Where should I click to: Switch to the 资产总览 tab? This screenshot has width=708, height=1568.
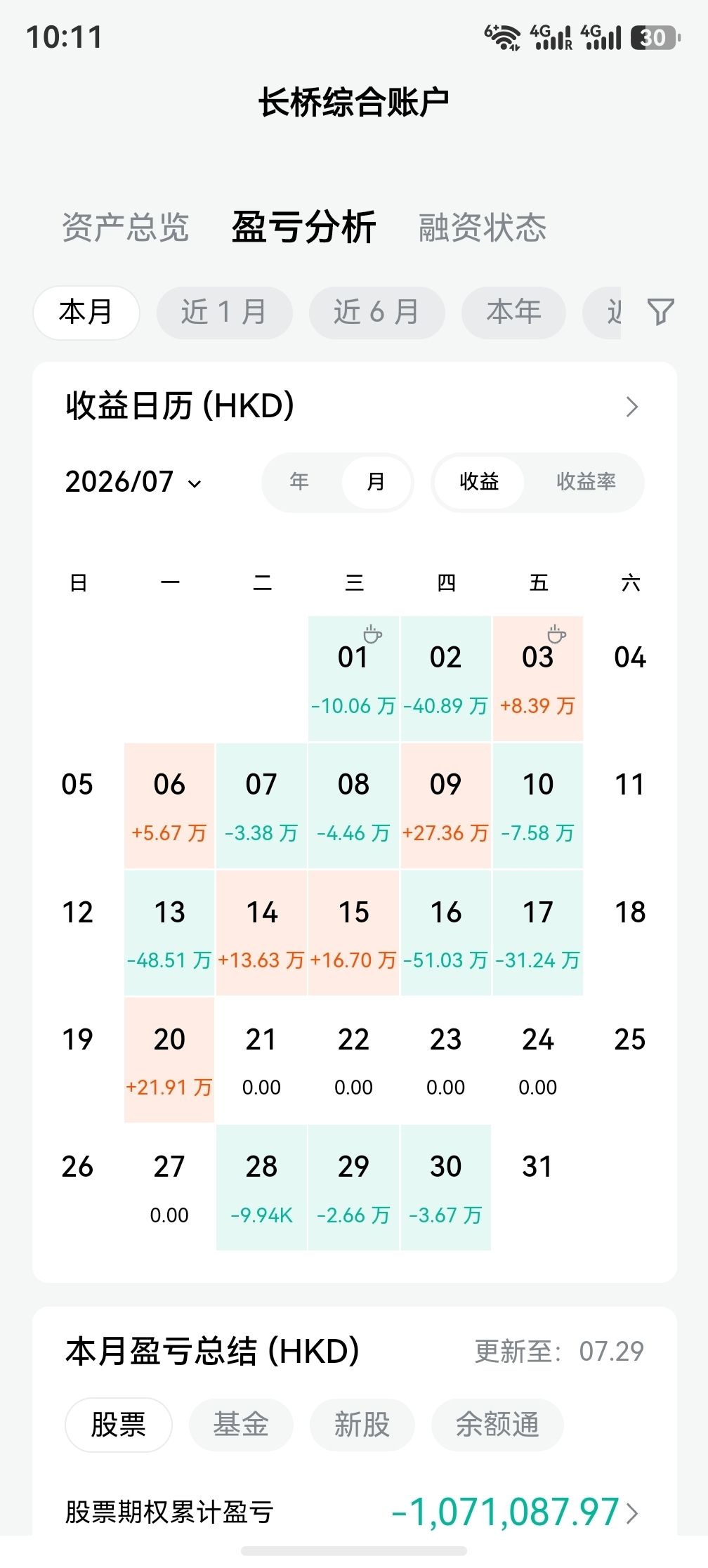126,228
